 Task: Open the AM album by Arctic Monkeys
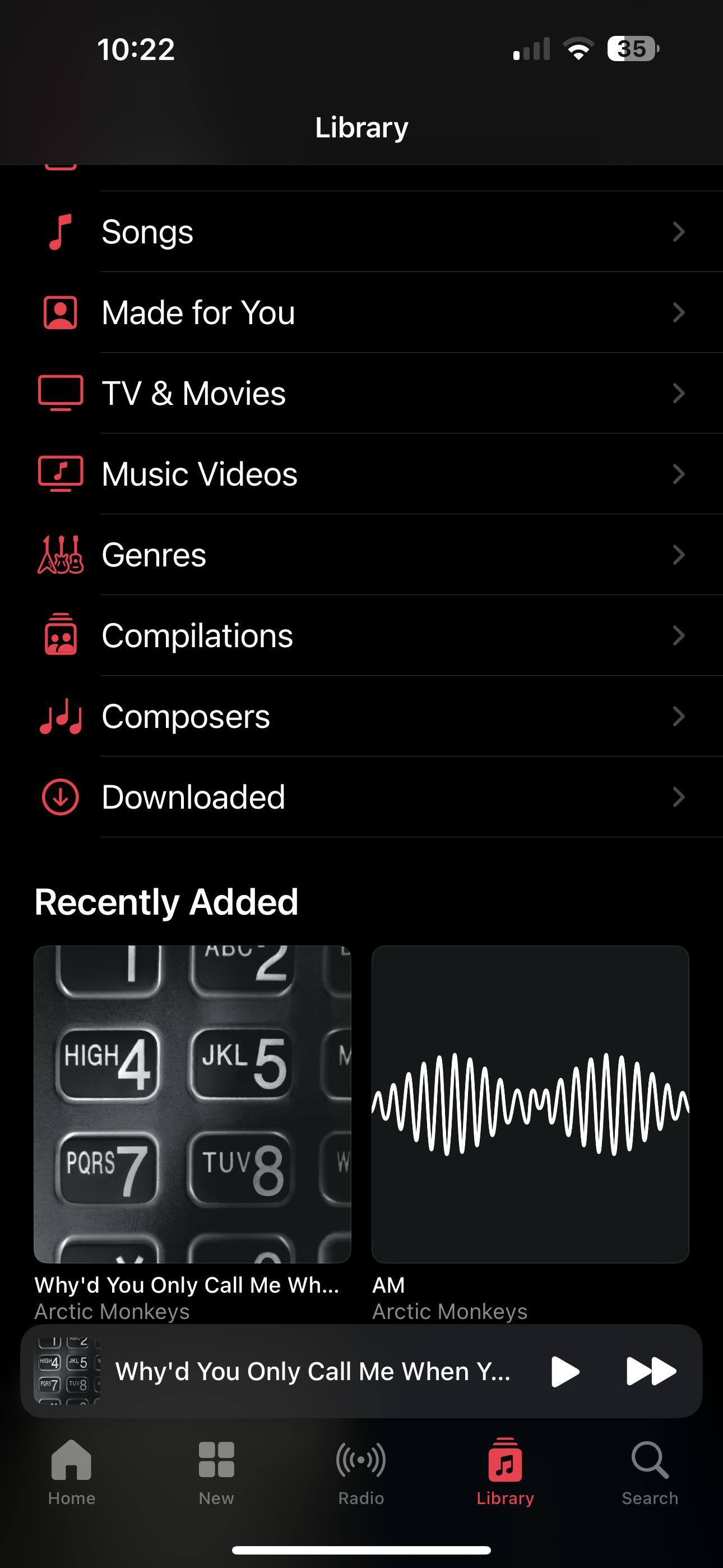point(530,1104)
